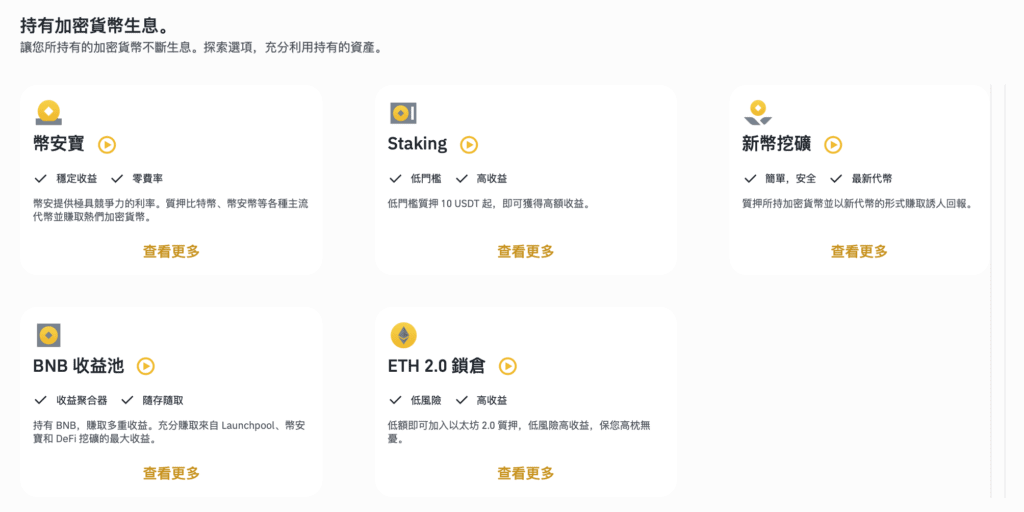Open 查看更多 under ETH 2.0 鎖倉

(526, 474)
